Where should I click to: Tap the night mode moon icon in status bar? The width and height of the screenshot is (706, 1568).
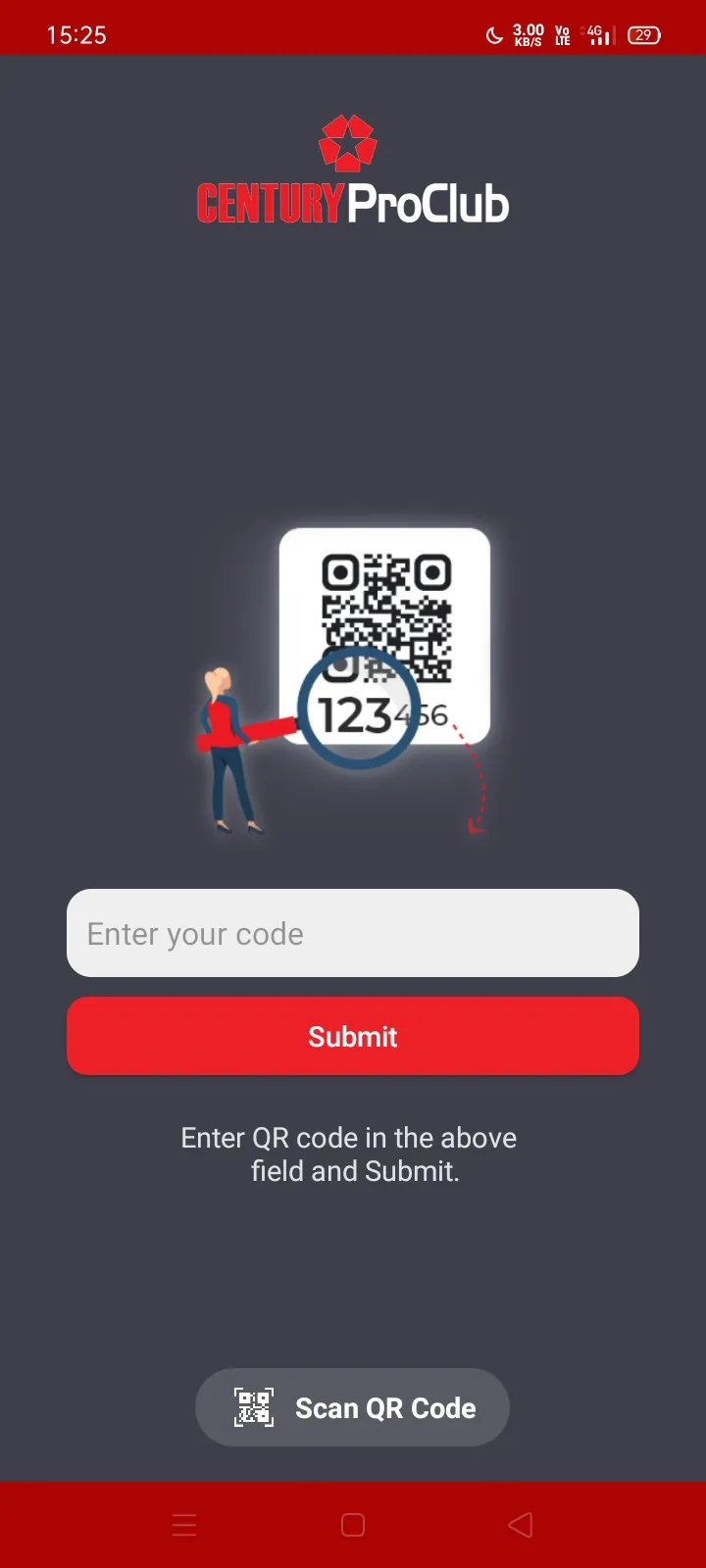click(x=493, y=34)
